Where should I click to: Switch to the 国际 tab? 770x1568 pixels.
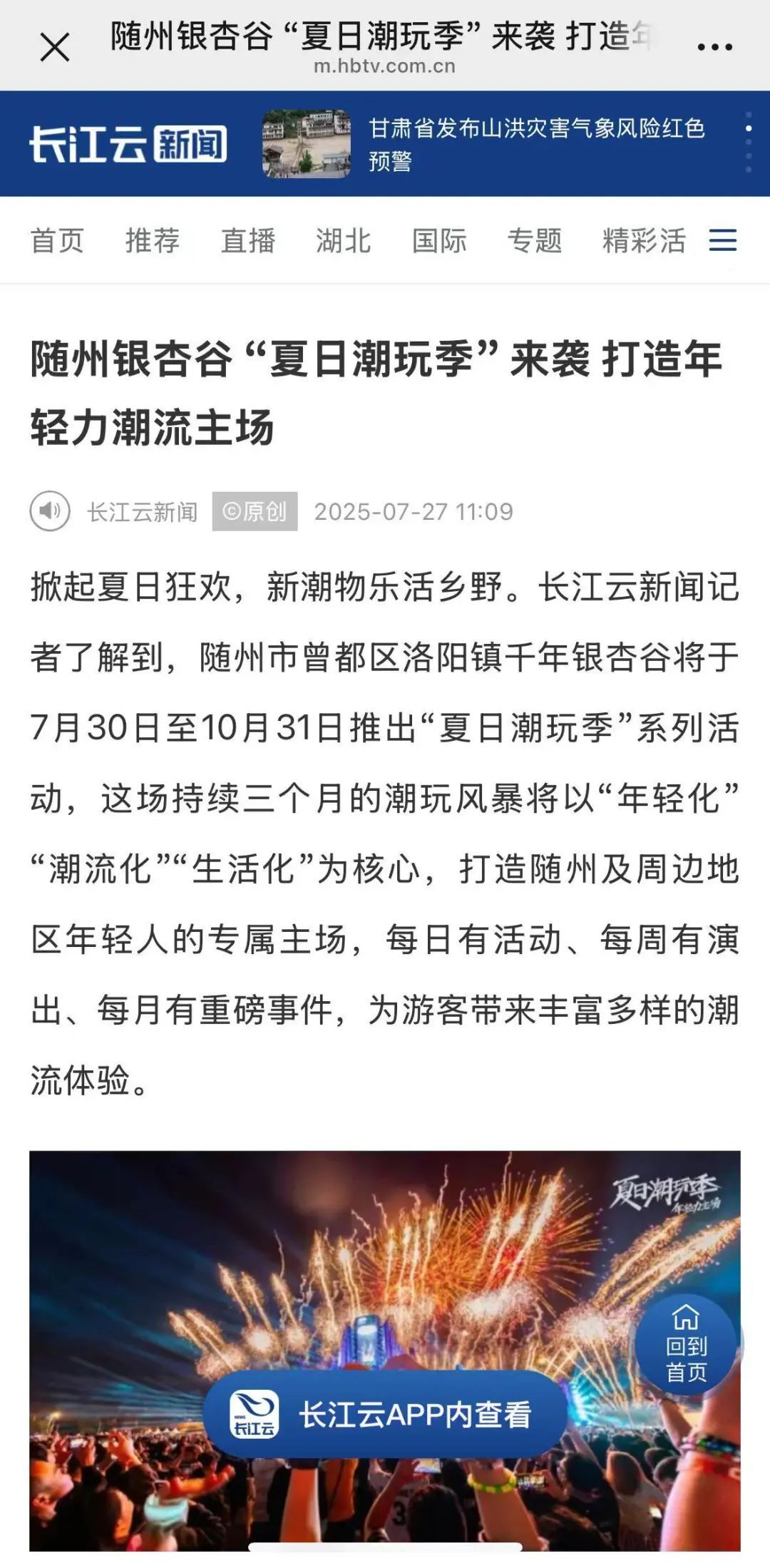(439, 240)
